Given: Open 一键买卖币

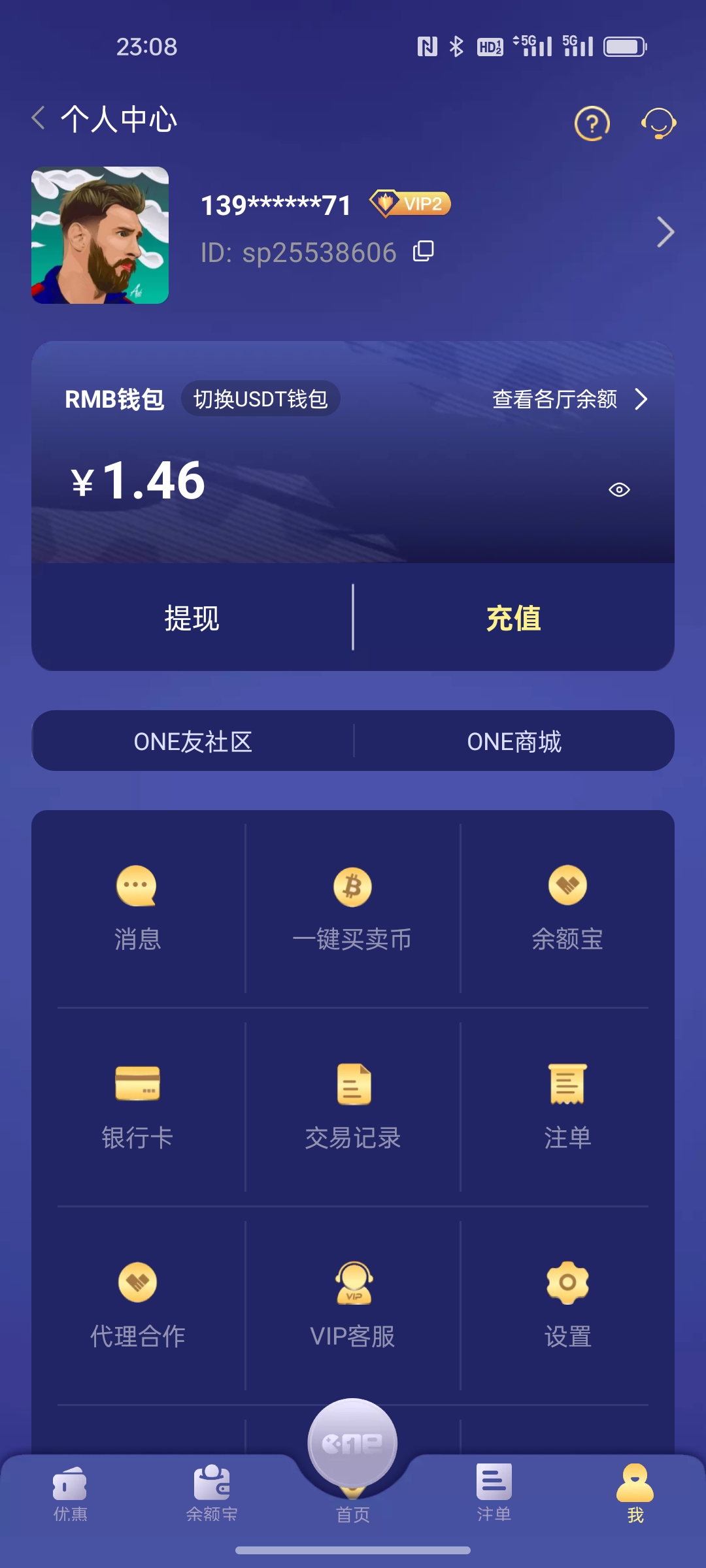Looking at the screenshot, I should (x=352, y=908).
